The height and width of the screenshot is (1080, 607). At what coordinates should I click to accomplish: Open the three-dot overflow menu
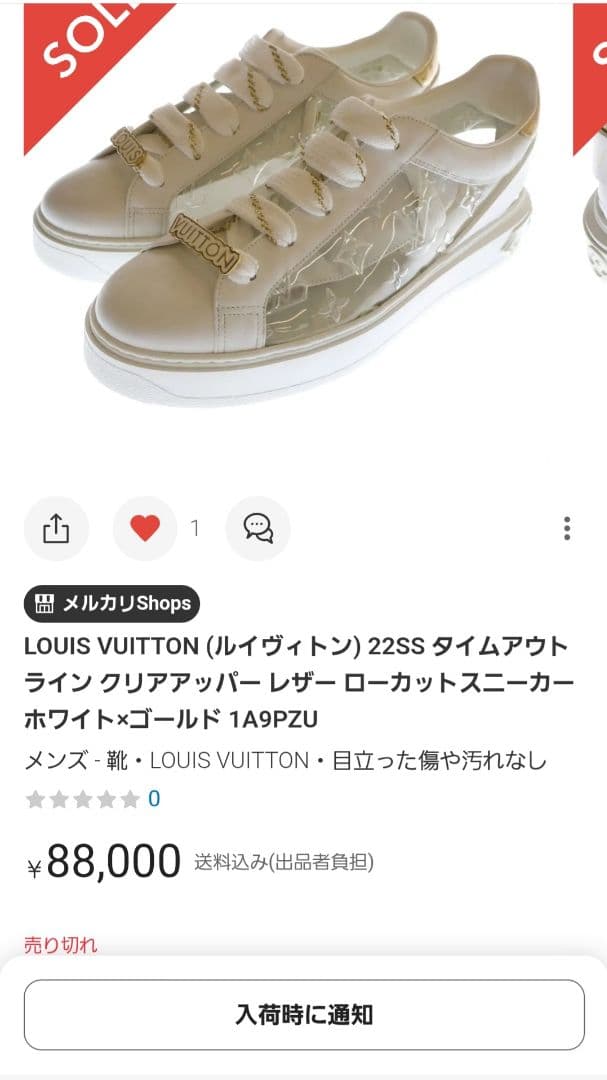pyautogui.click(x=567, y=528)
